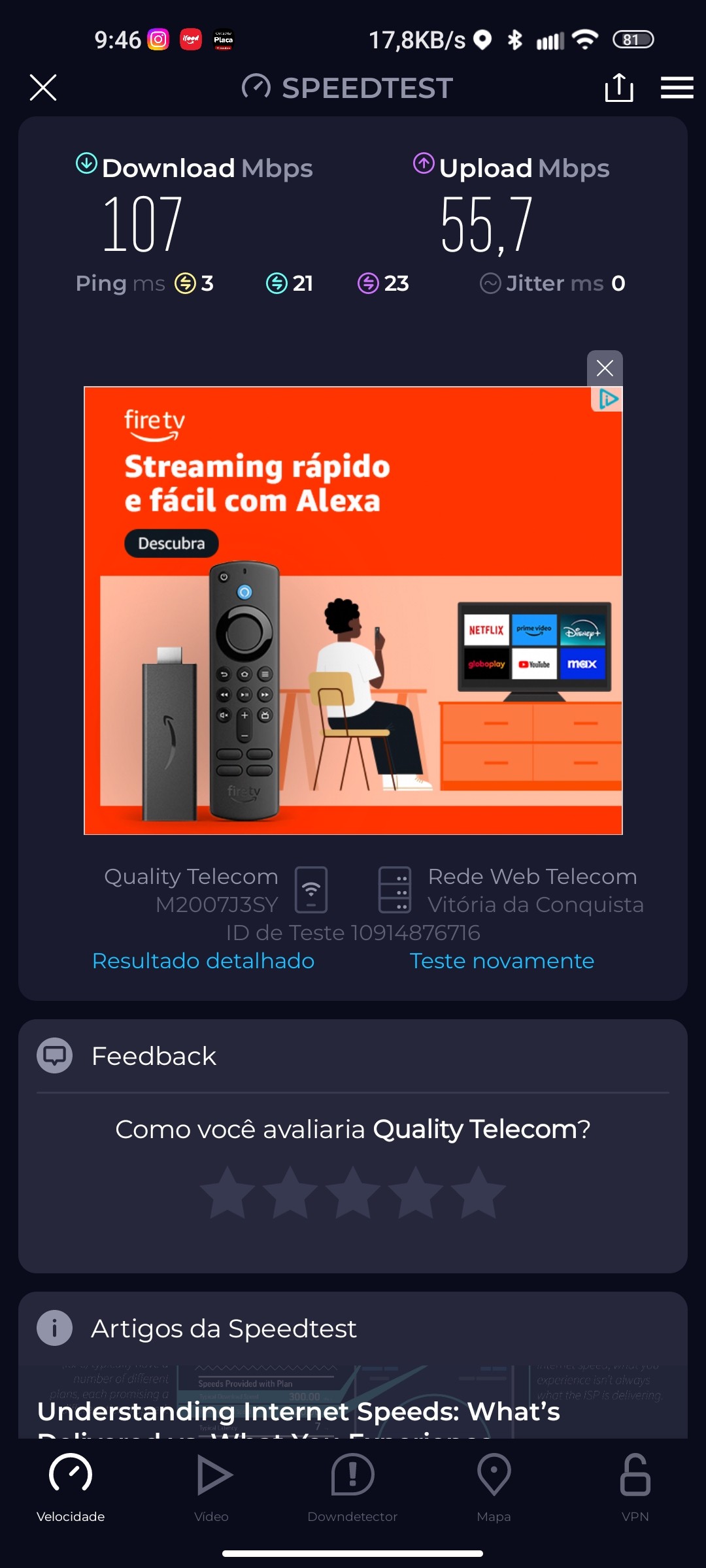This screenshot has width=706, height=1568.
Task: Open Resultado detalhado
Action: pos(203,960)
